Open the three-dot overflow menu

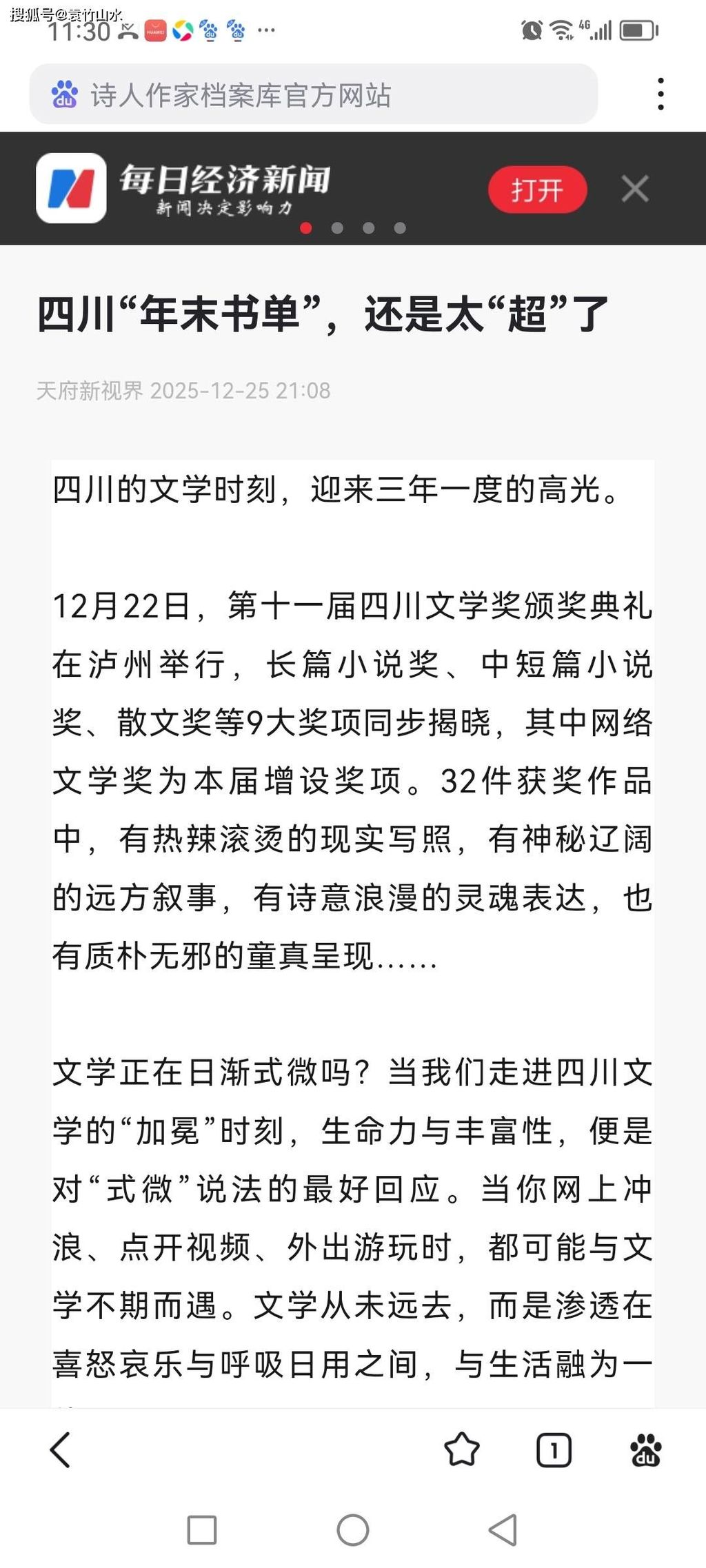click(x=660, y=94)
